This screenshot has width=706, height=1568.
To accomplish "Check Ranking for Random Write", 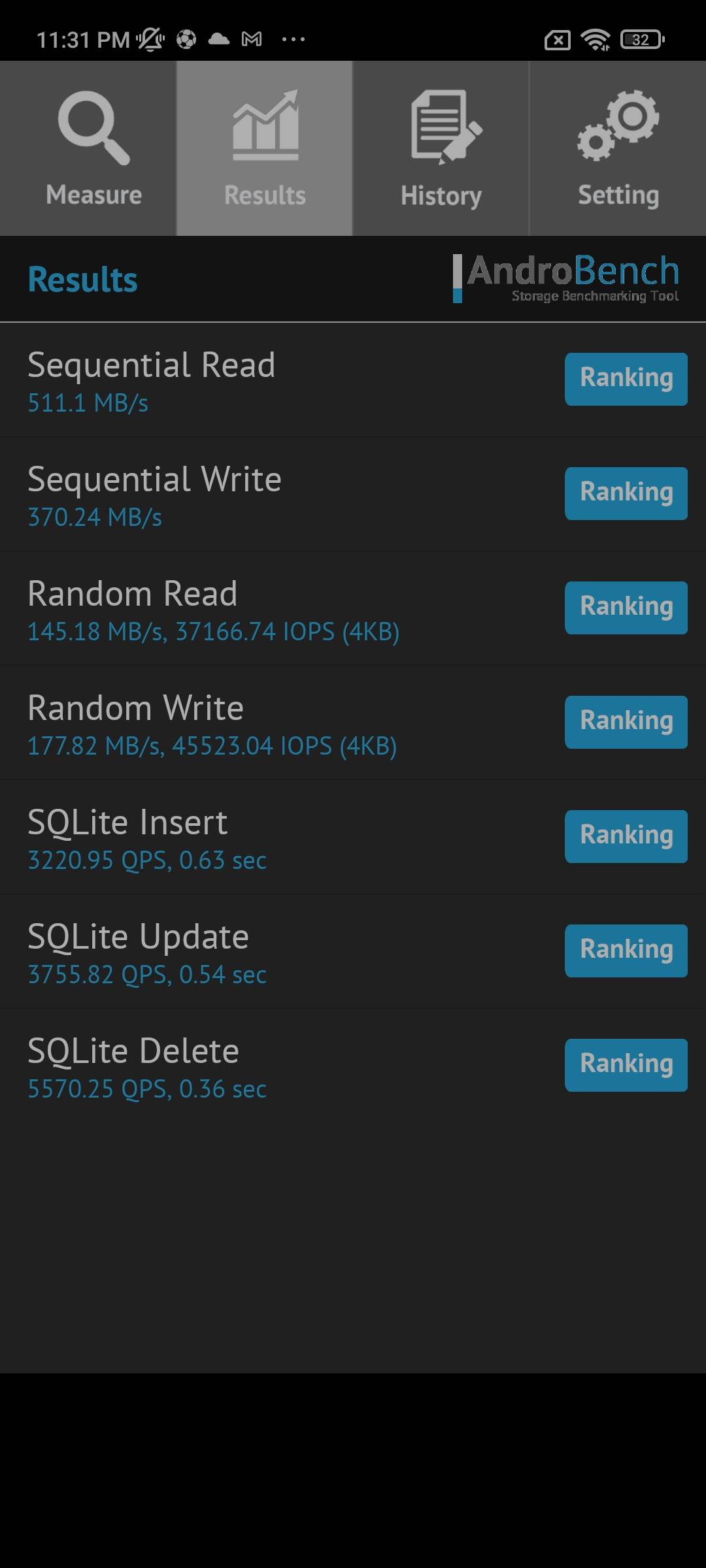I will point(626,722).
